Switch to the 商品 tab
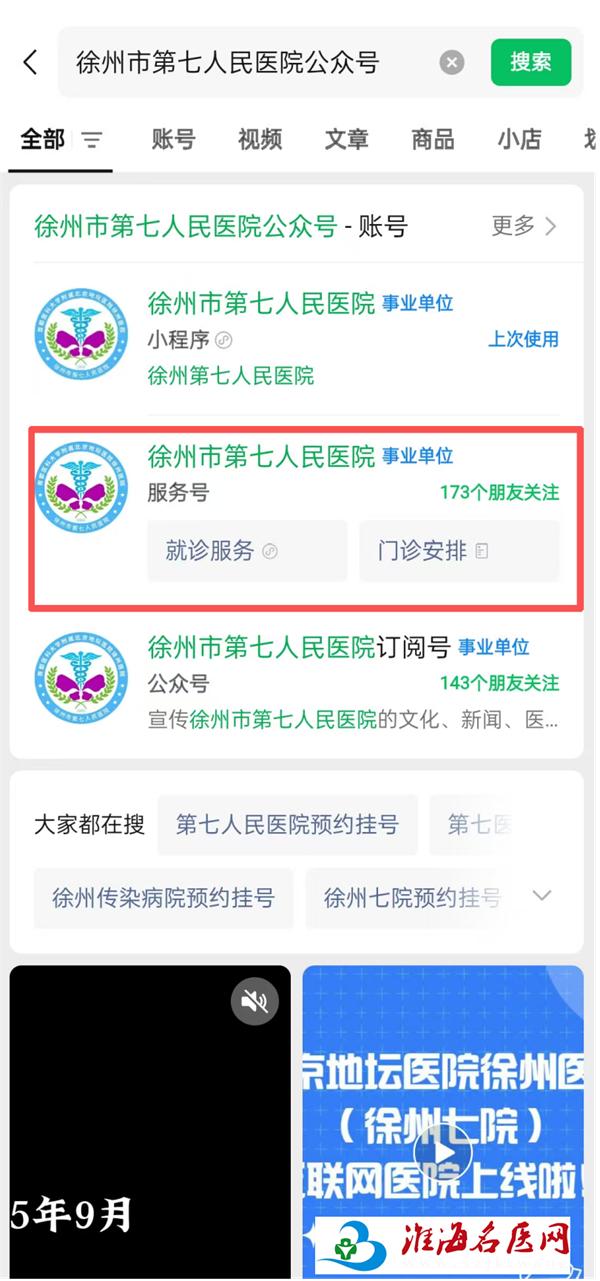This screenshot has height=1281, width=600. click(432, 140)
